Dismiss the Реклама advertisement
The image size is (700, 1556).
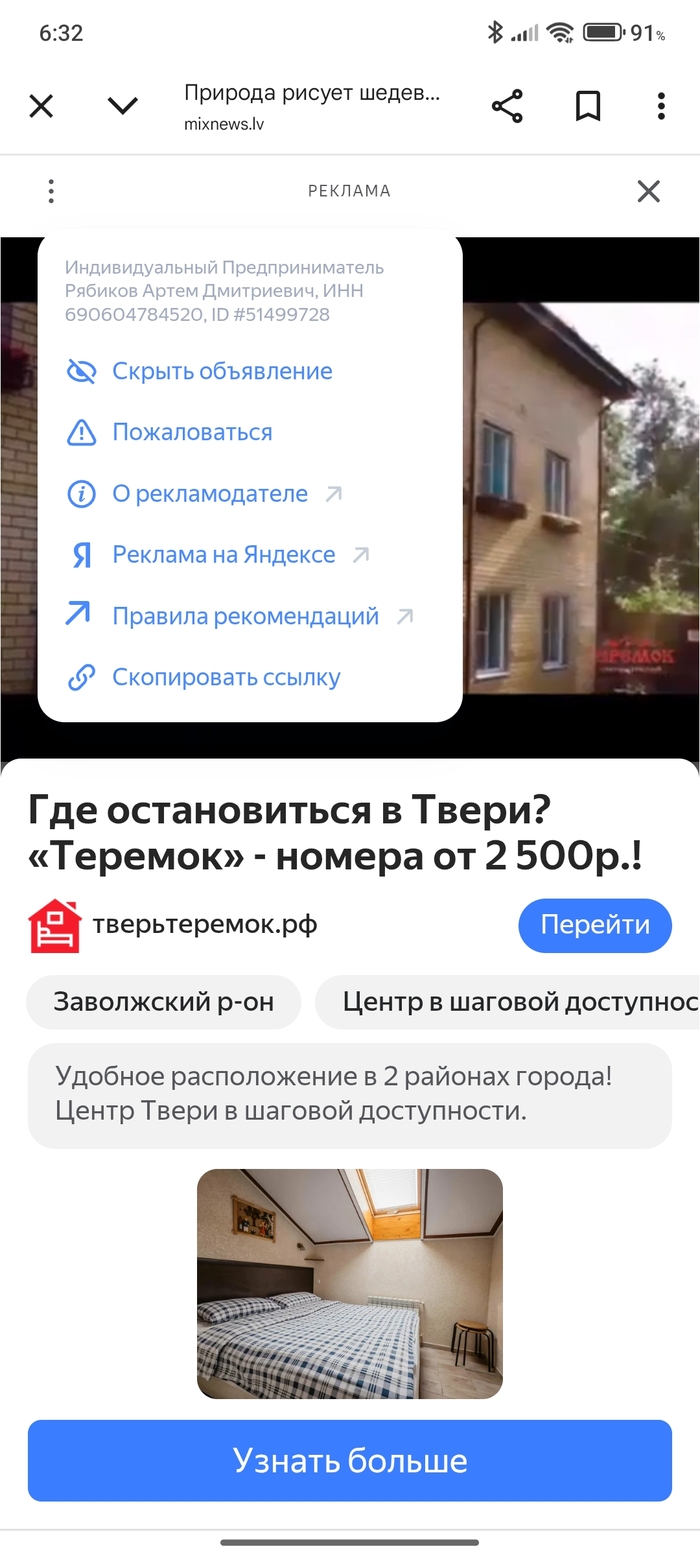pos(649,191)
